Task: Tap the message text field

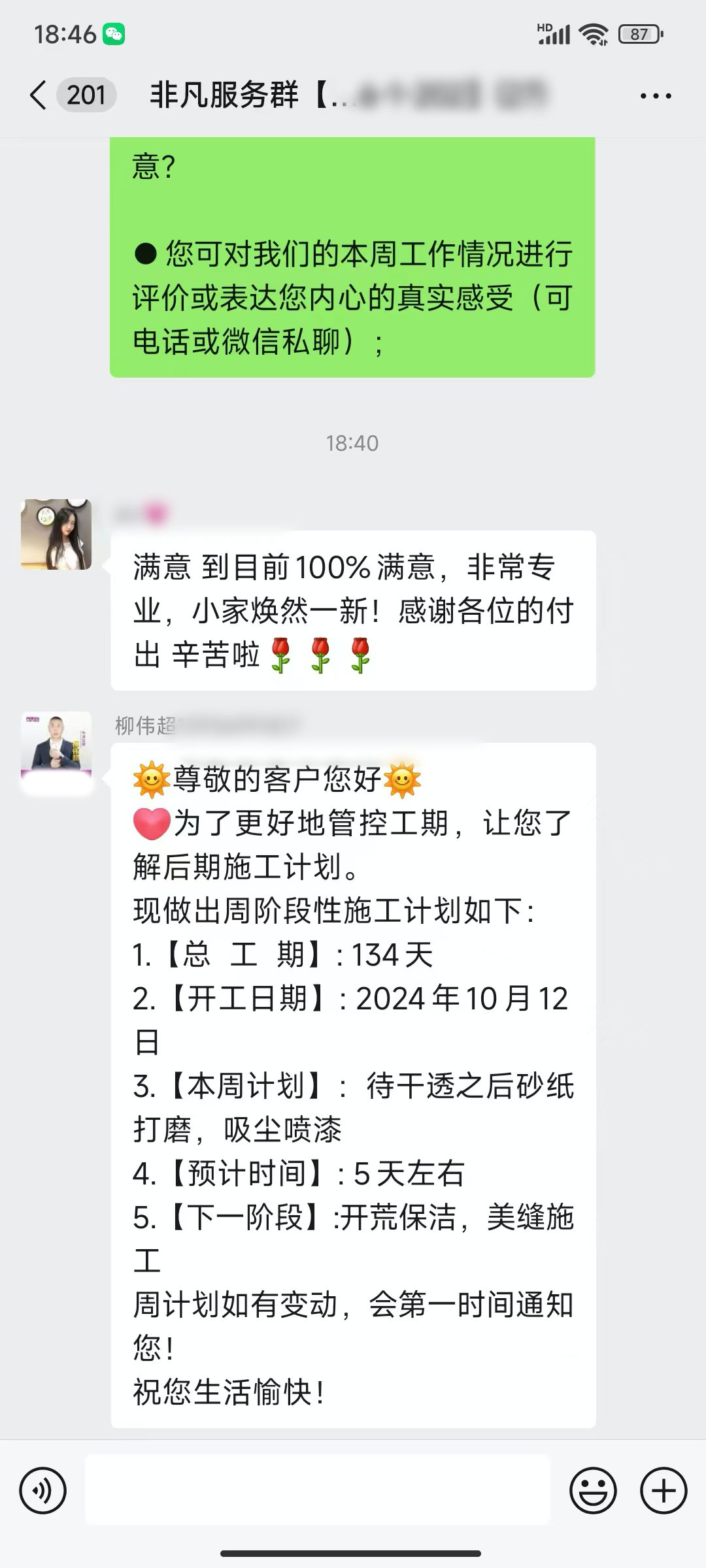Action: (x=318, y=1491)
